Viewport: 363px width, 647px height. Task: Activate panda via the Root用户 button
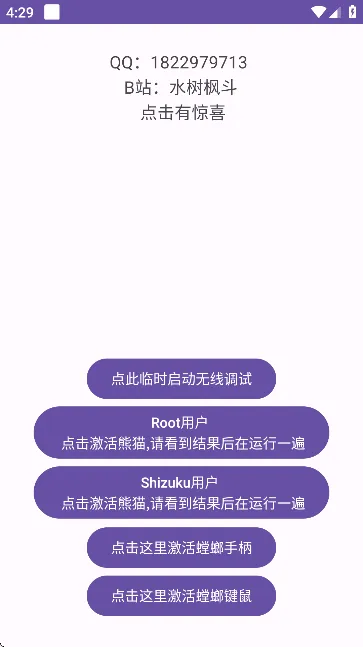coord(181,432)
